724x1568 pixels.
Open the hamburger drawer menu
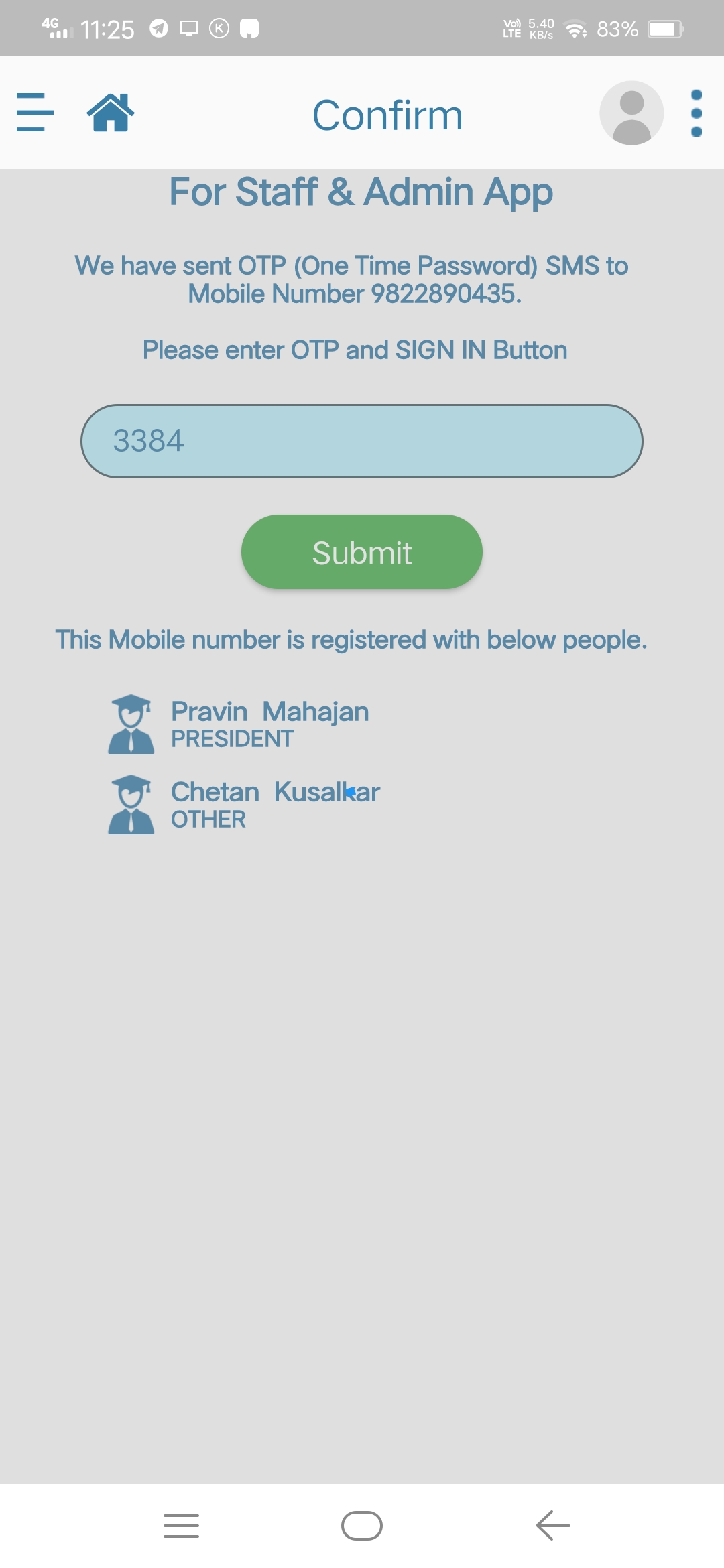(x=35, y=113)
